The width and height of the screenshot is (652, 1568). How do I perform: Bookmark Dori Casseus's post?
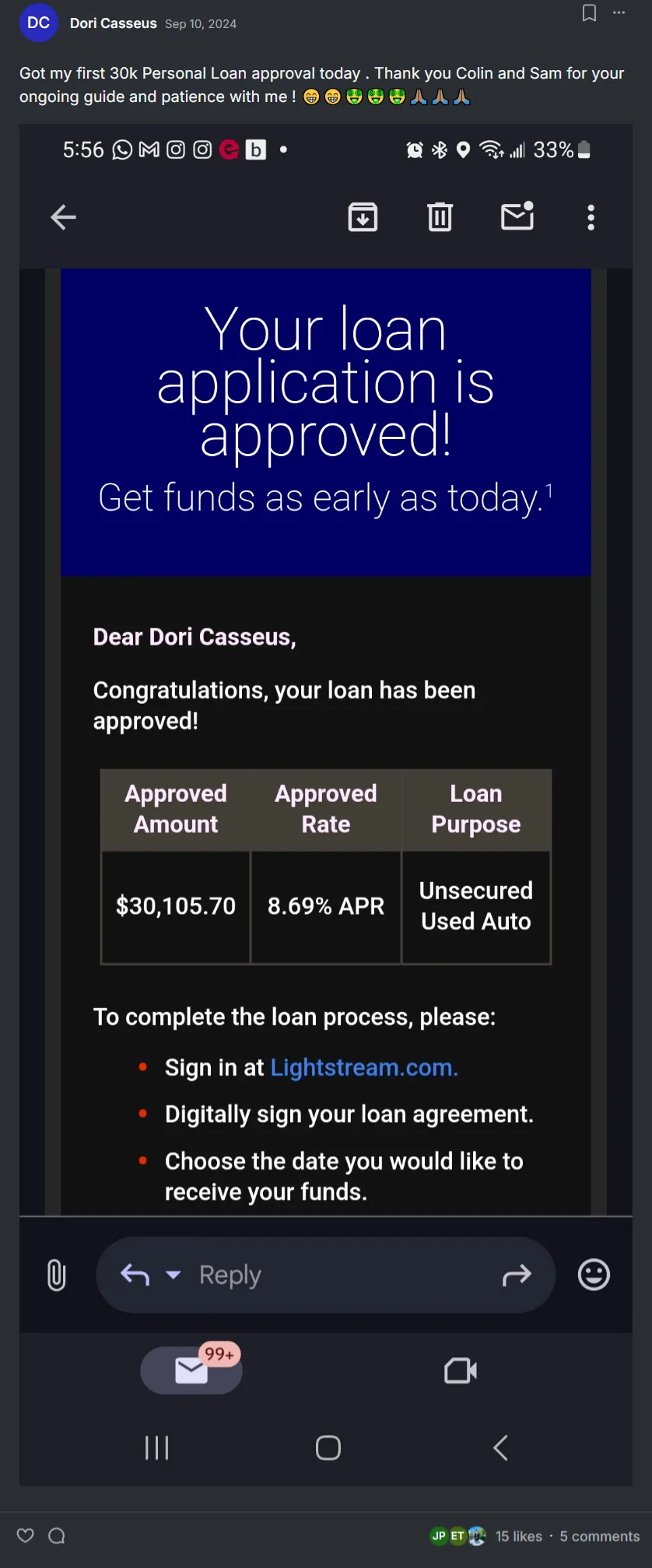(589, 13)
